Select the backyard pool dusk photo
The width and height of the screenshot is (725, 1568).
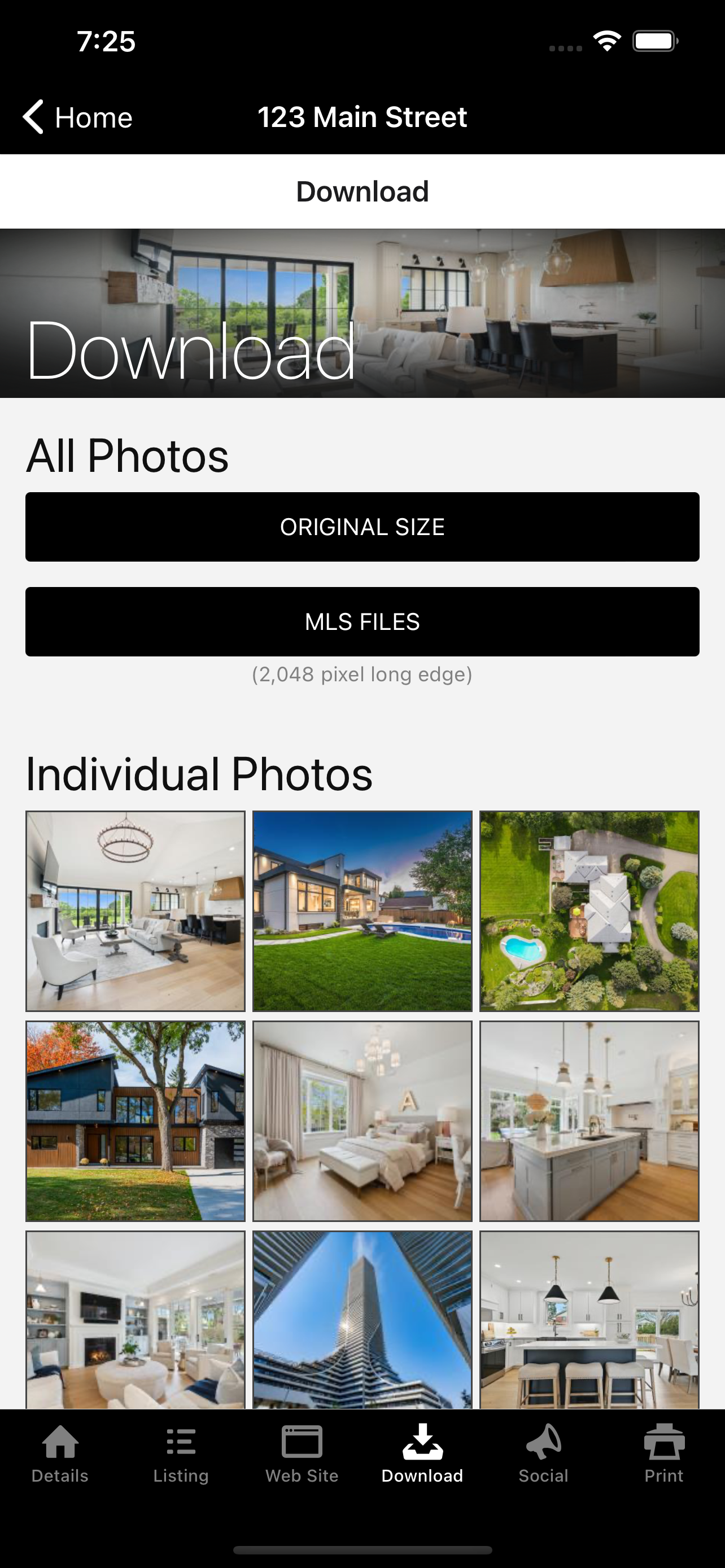[362, 911]
